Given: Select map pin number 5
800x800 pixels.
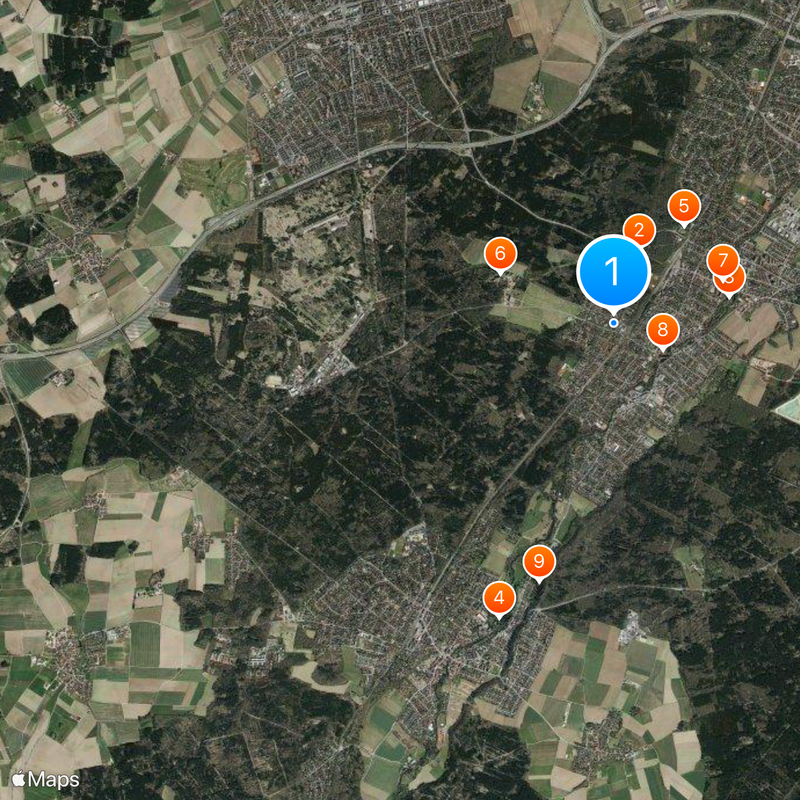Looking at the screenshot, I should click(x=684, y=207).
